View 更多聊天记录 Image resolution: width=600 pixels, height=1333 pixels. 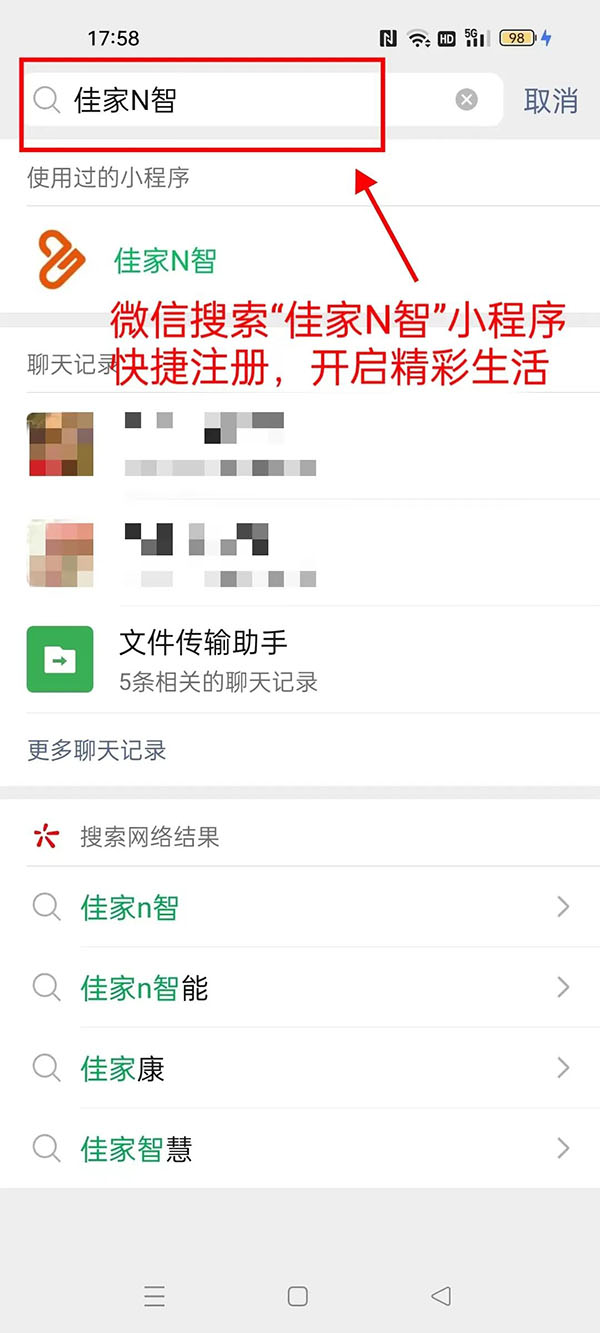[97, 750]
